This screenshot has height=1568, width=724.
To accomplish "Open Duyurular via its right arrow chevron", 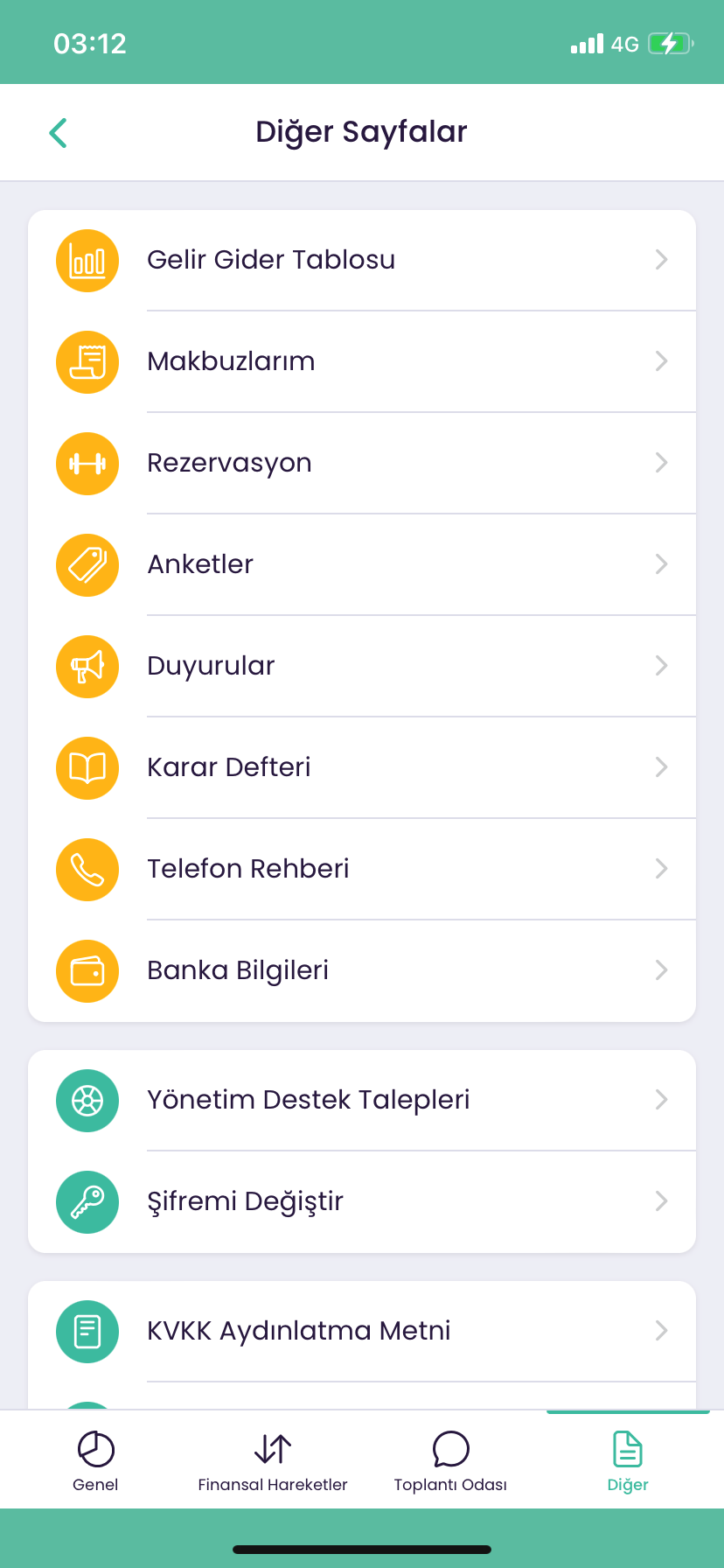I will [x=661, y=666].
